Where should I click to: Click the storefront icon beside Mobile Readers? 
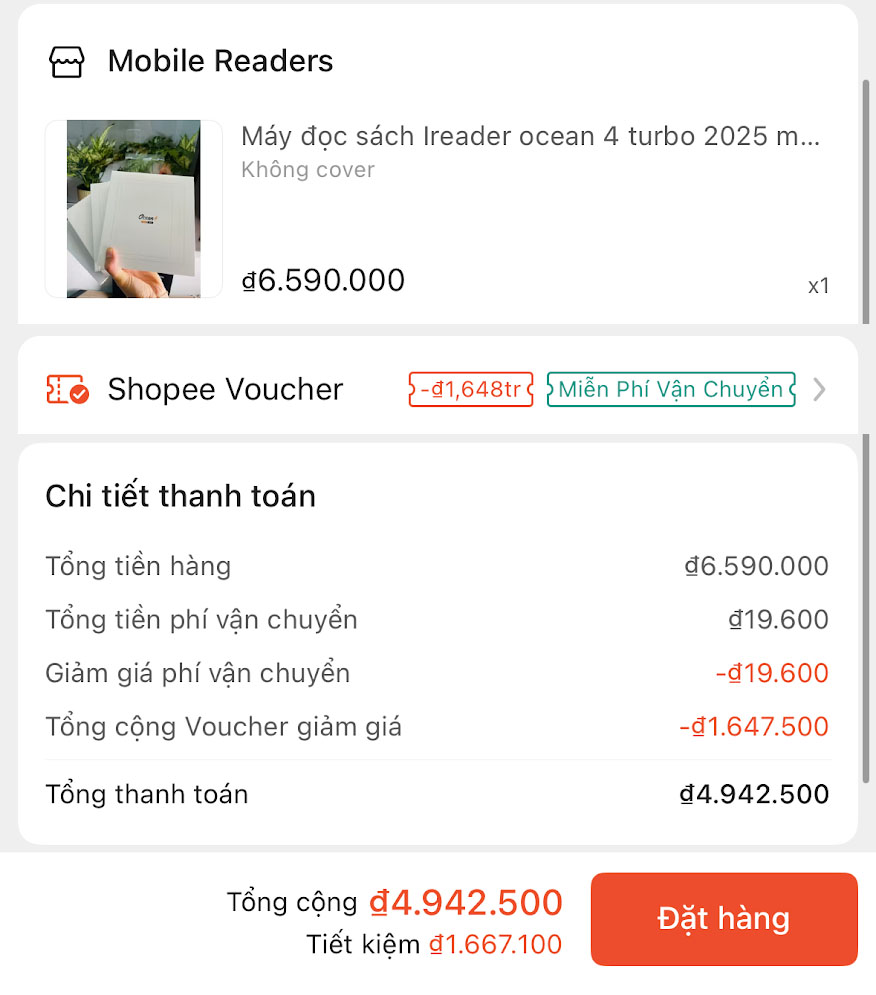coord(67,61)
